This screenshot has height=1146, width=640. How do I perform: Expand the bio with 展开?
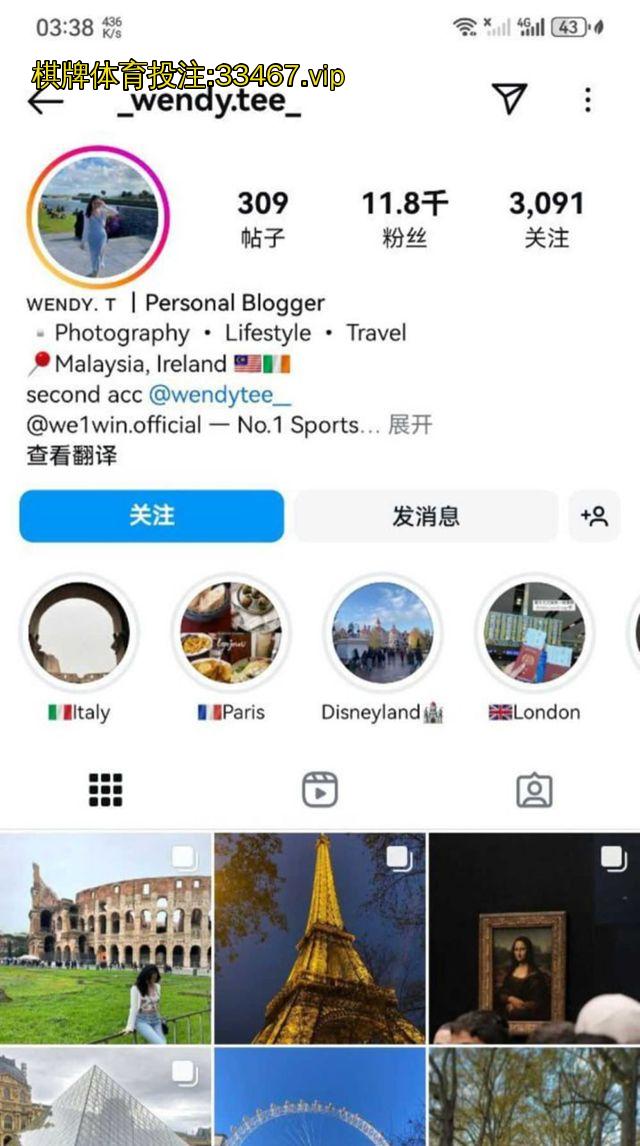coord(410,424)
